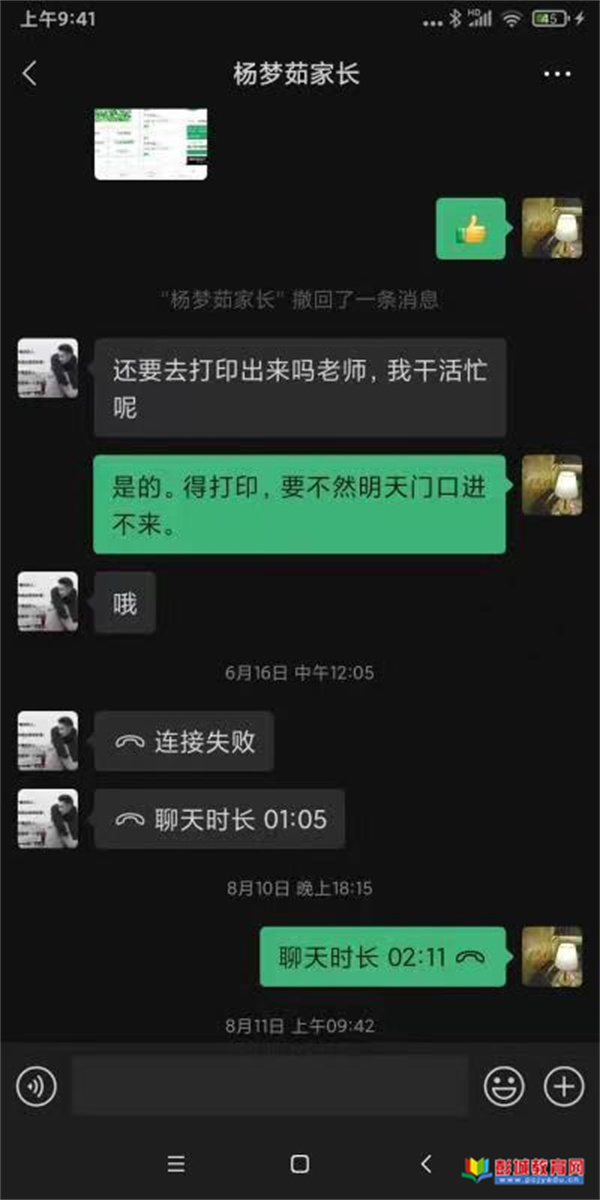The image size is (600, 1200).
Task: Open the plus attachments panel
Action: [564, 1085]
